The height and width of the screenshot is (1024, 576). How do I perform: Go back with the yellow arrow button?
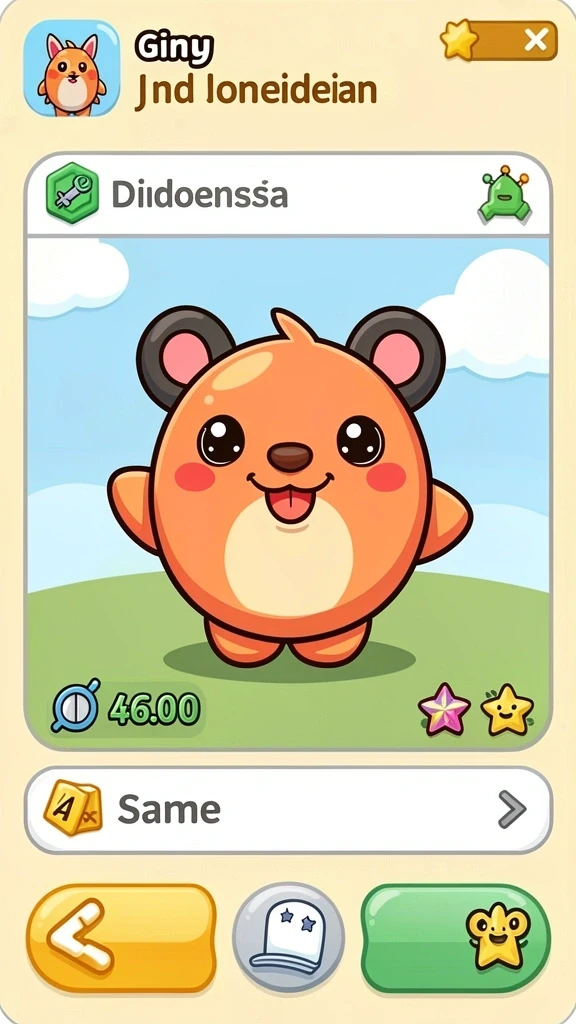pos(121,938)
